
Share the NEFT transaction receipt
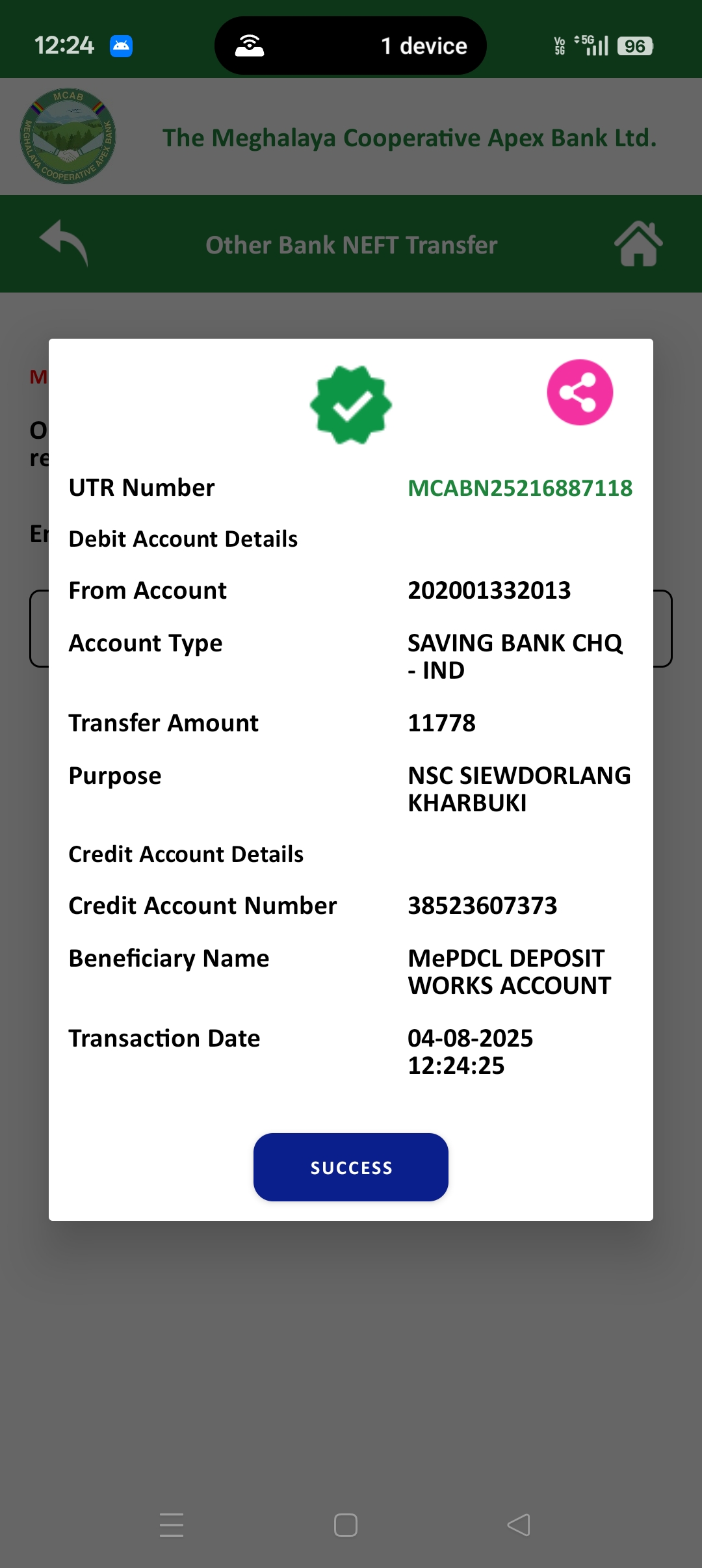coord(580,393)
